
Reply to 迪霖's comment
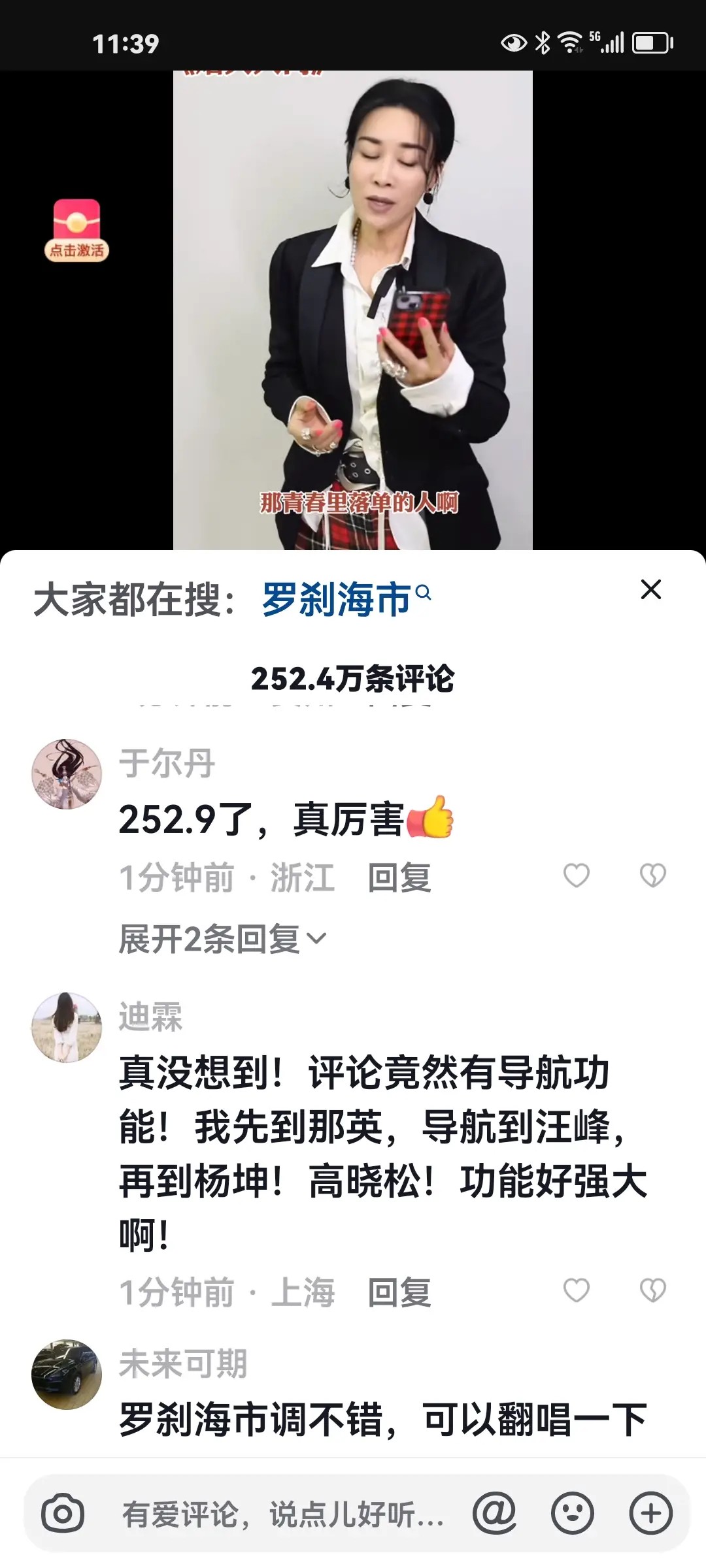pyautogui.click(x=399, y=1292)
